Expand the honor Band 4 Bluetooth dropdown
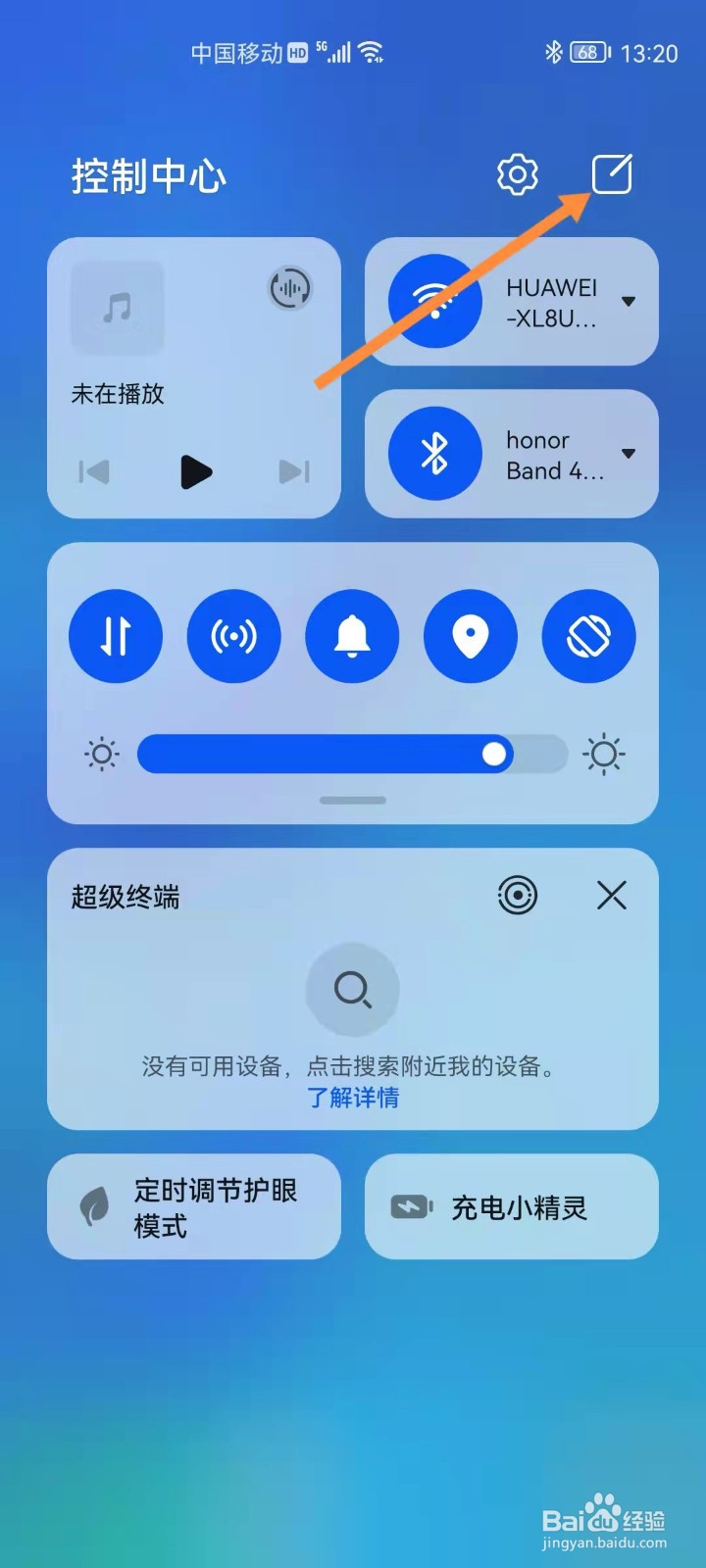The image size is (706, 1568). tap(629, 453)
